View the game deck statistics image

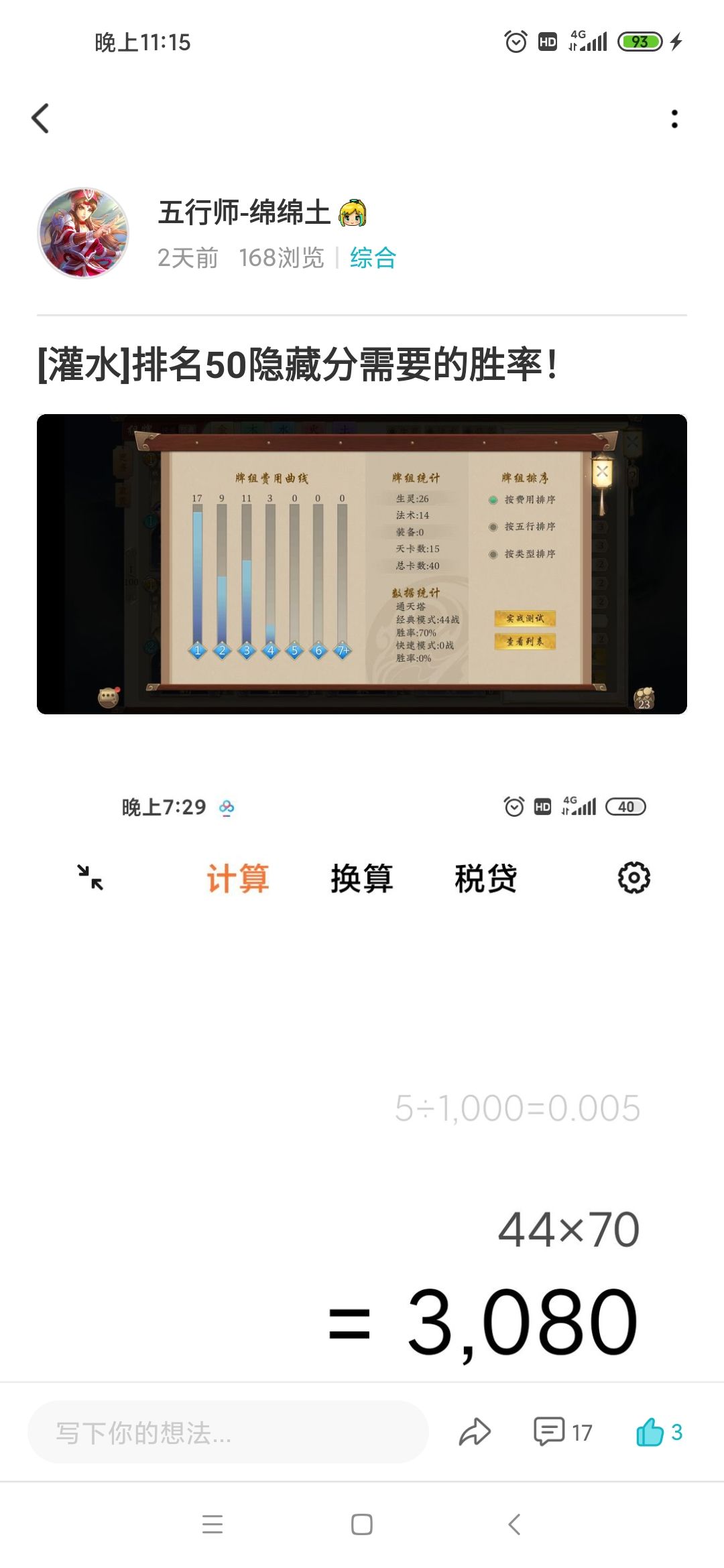[x=362, y=564]
